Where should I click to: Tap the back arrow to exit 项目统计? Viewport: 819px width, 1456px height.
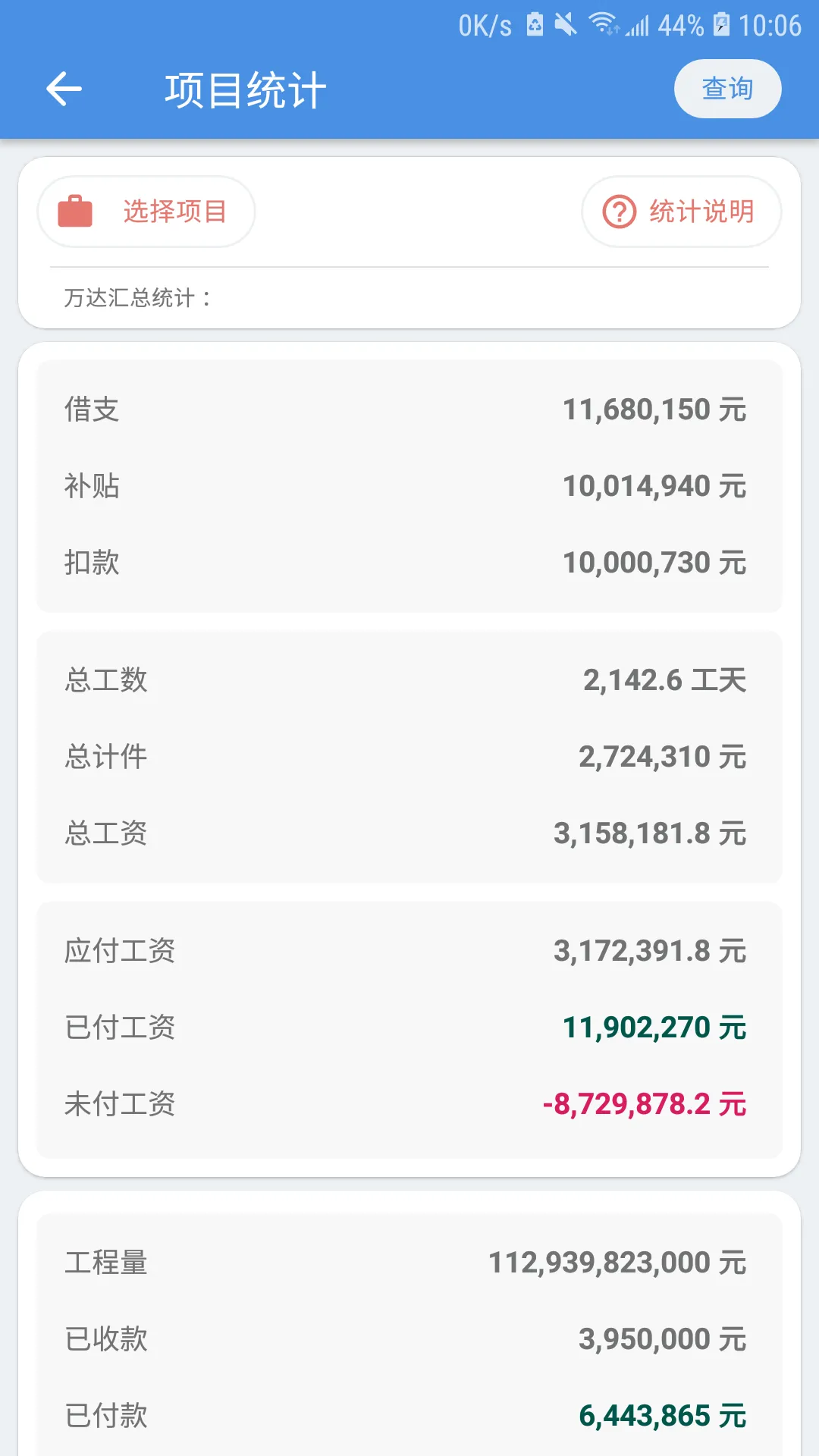63,88
